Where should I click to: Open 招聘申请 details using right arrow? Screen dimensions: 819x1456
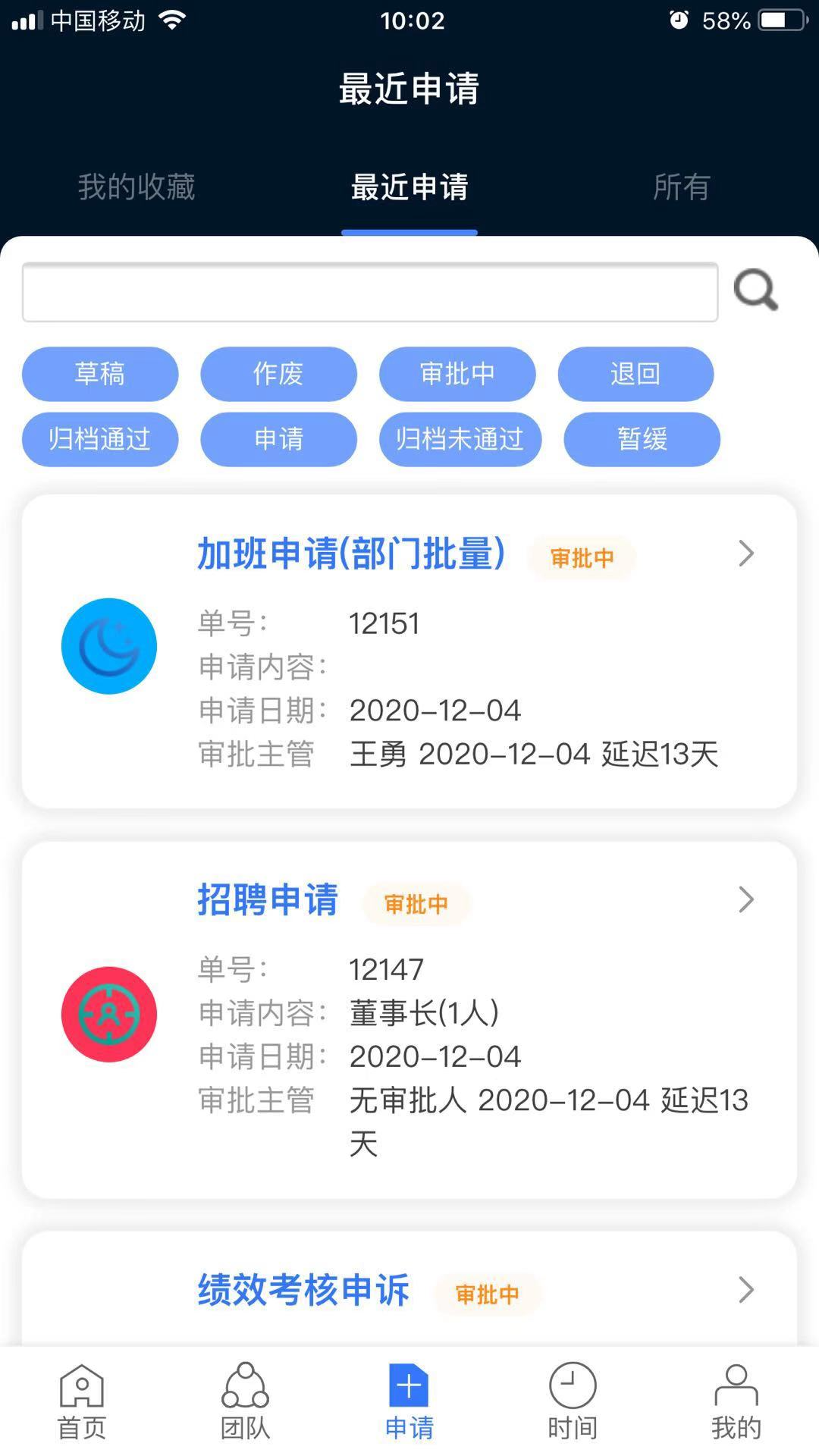click(x=745, y=901)
